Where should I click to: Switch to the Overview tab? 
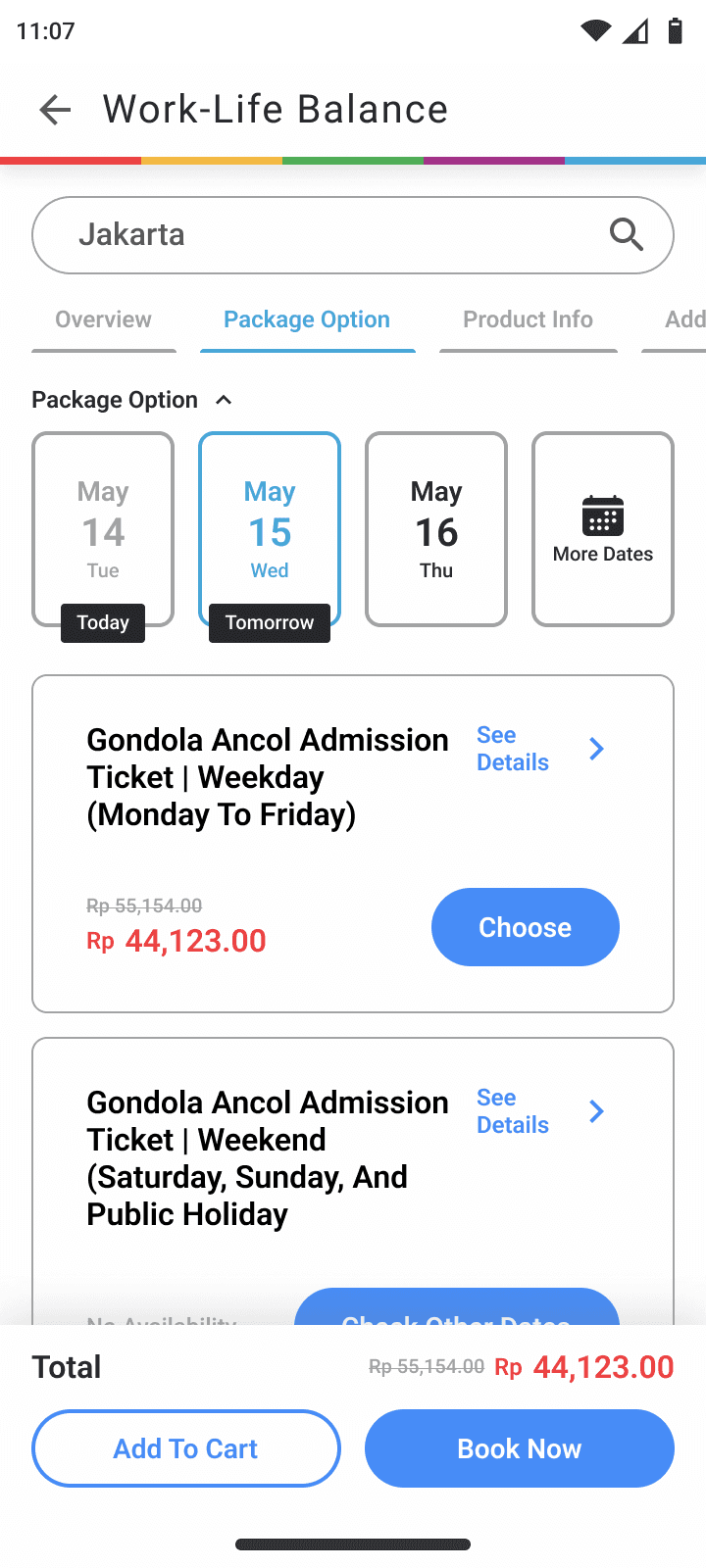tap(103, 319)
